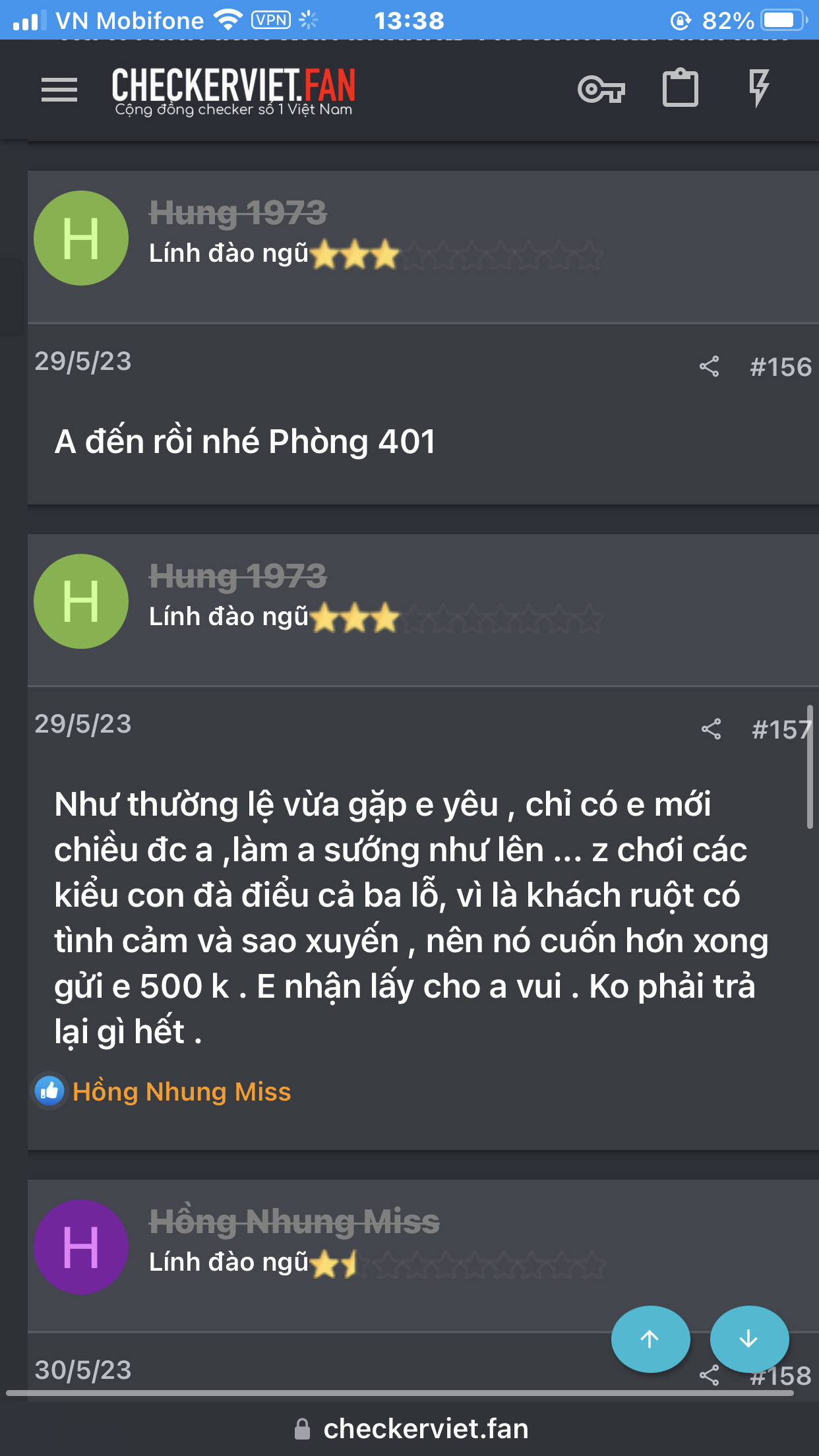
Task: Tap the purple H avatar of Hồng Nhung Miss
Action: 81,1247
